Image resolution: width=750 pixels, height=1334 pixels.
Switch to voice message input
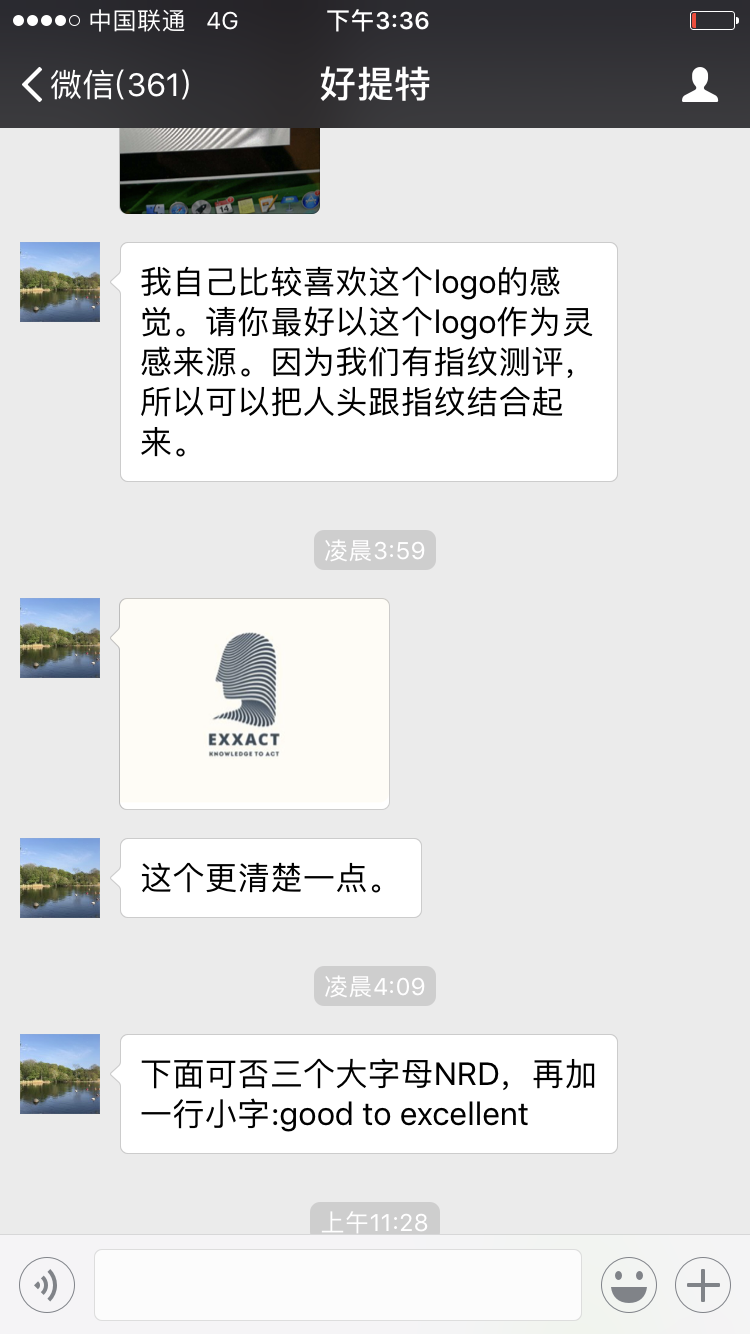[x=47, y=1284]
